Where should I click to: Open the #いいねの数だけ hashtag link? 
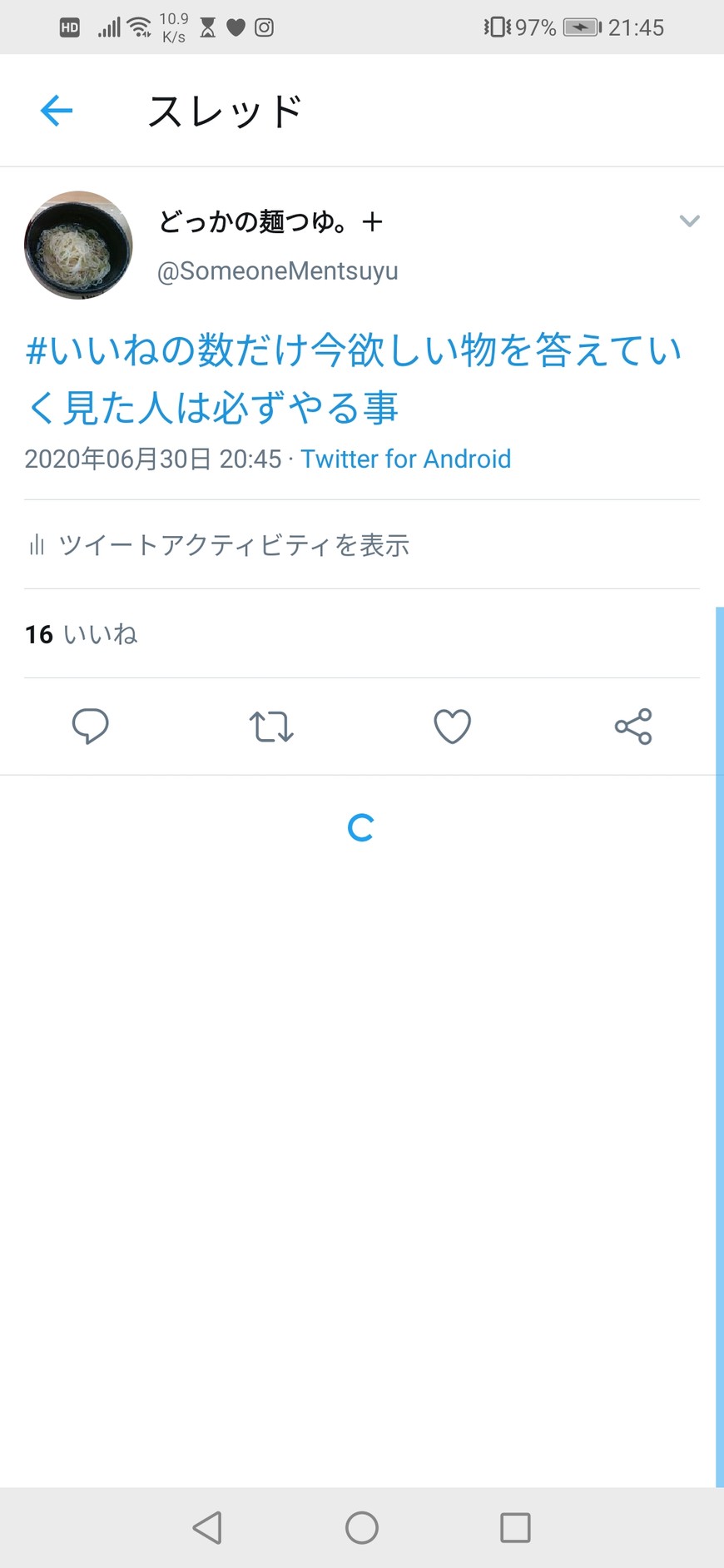[x=354, y=379]
